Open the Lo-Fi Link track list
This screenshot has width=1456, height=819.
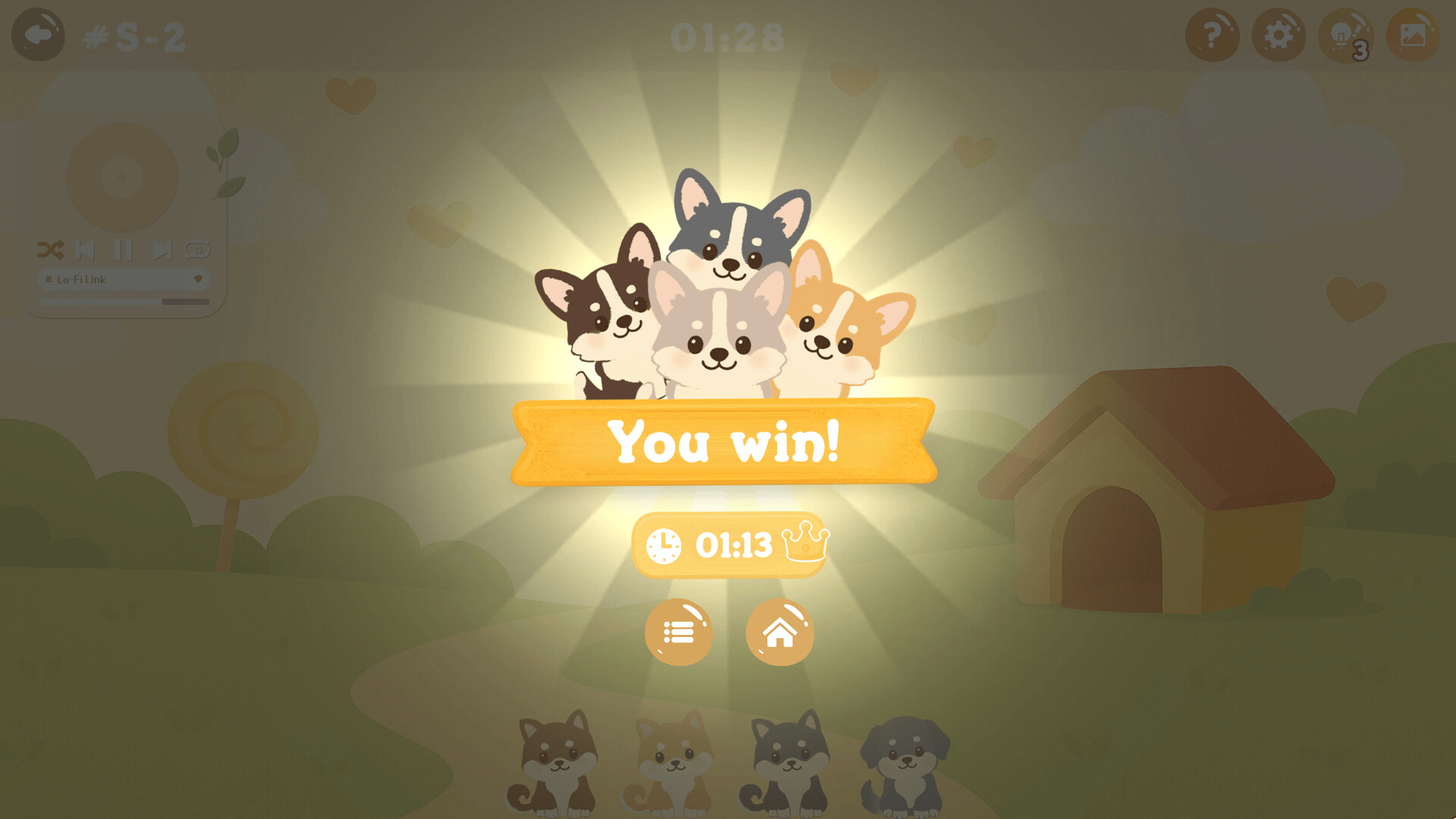click(49, 279)
